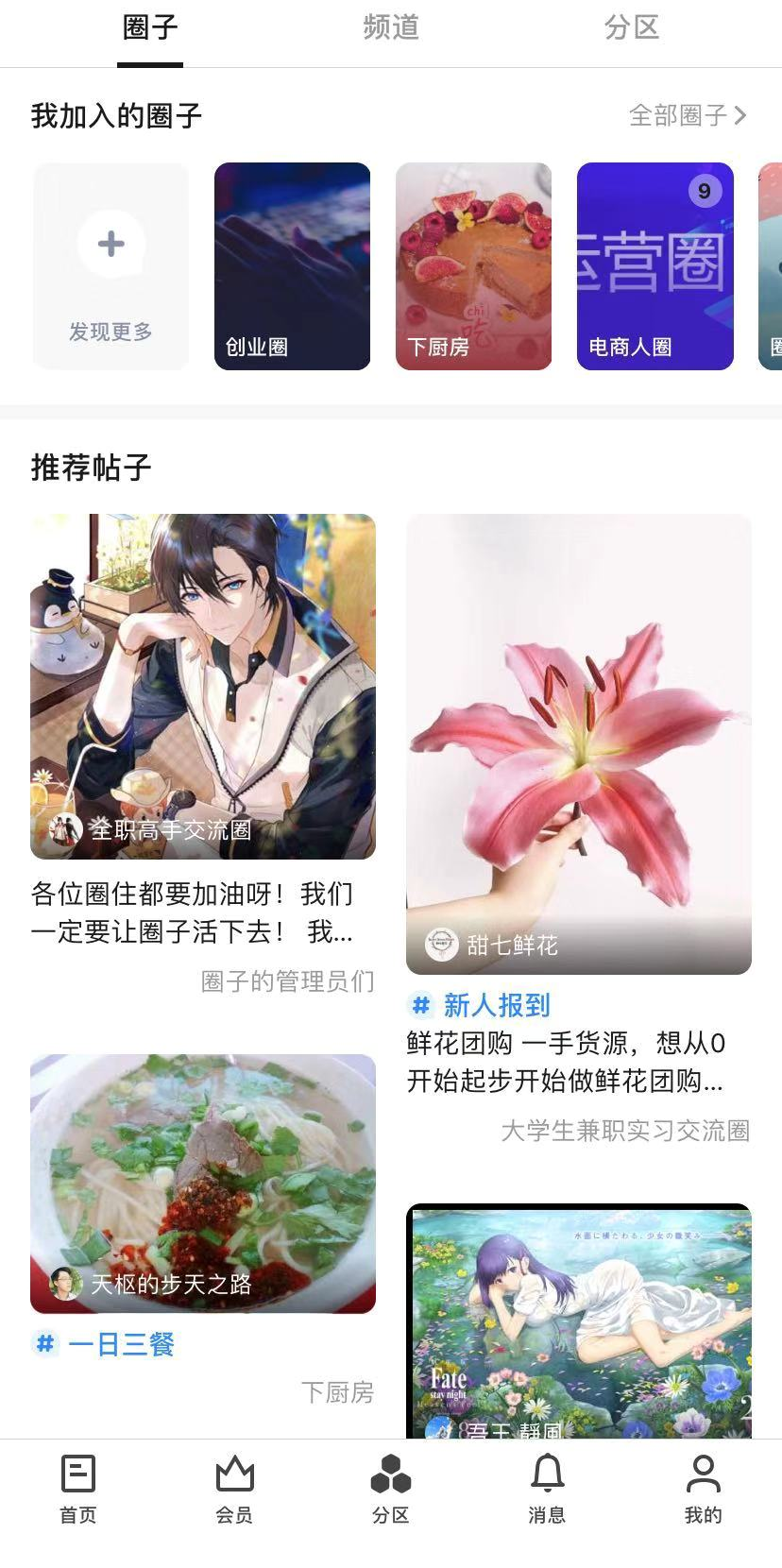The height and width of the screenshot is (1568, 782).
Task: Open the 新人报到 hashtag topic
Action: (x=496, y=1005)
